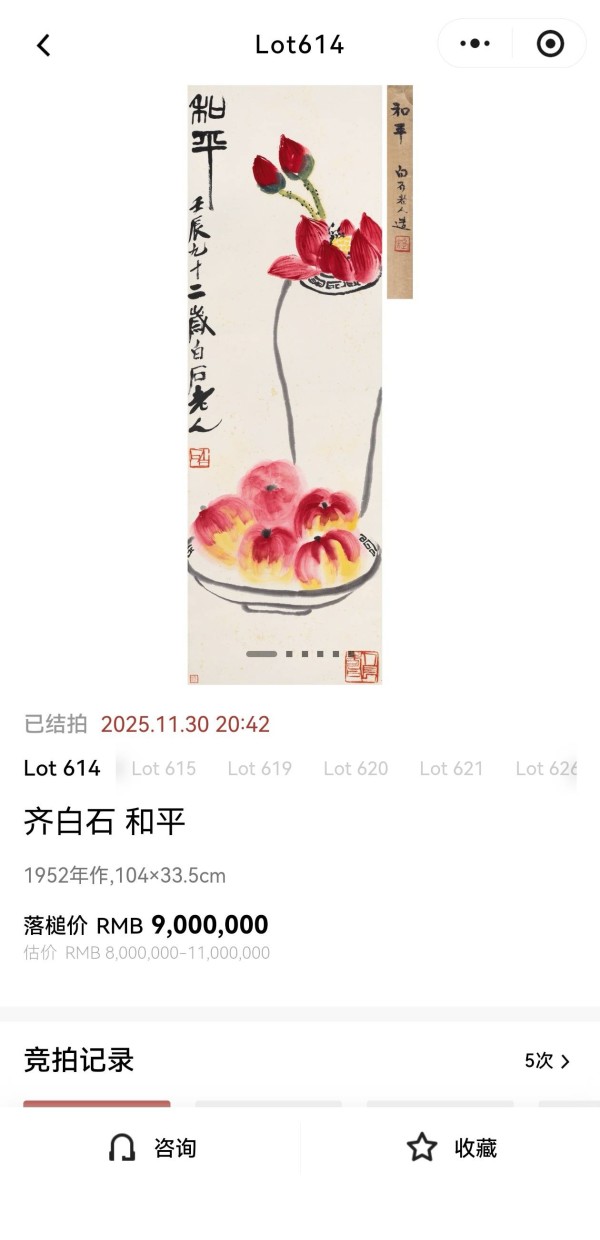Tap 咨询 to contact support
Image resolution: width=600 pixels, height=1240 pixels.
[x=152, y=1148]
